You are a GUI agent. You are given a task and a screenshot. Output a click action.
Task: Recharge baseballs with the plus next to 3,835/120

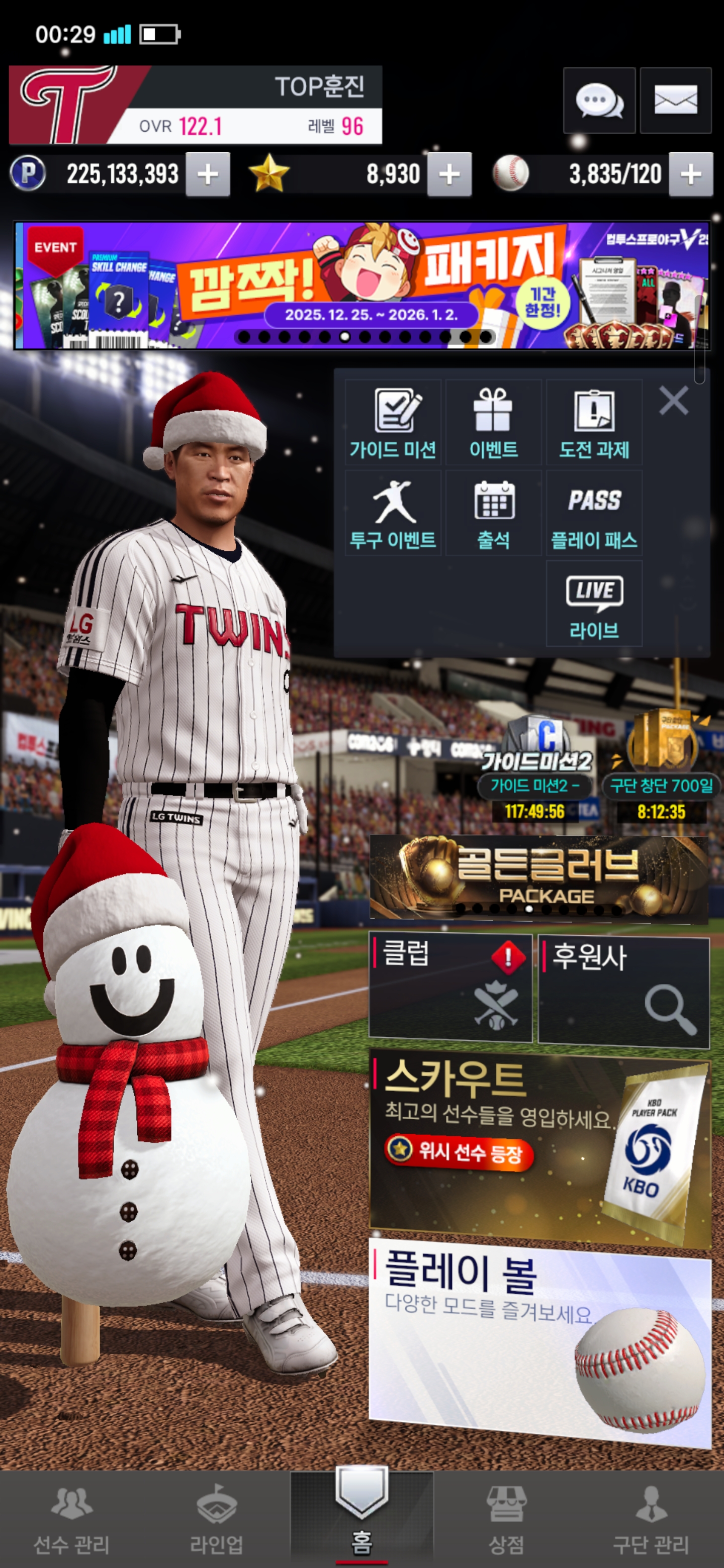tap(690, 175)
